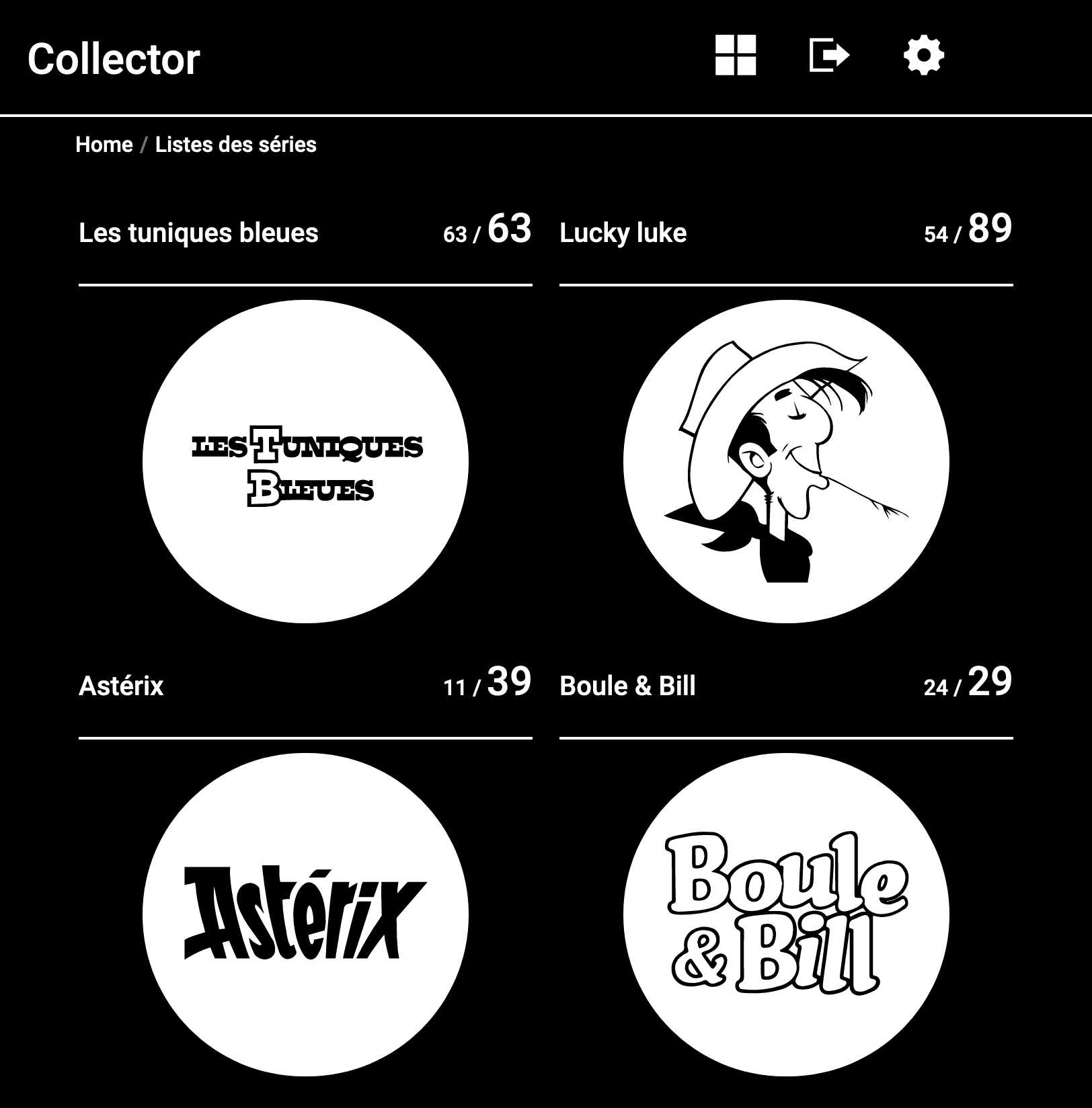This screenshot has width=1092, height=1108.
Task: Open the Boule & Bill series
Action: click(785, 914)
